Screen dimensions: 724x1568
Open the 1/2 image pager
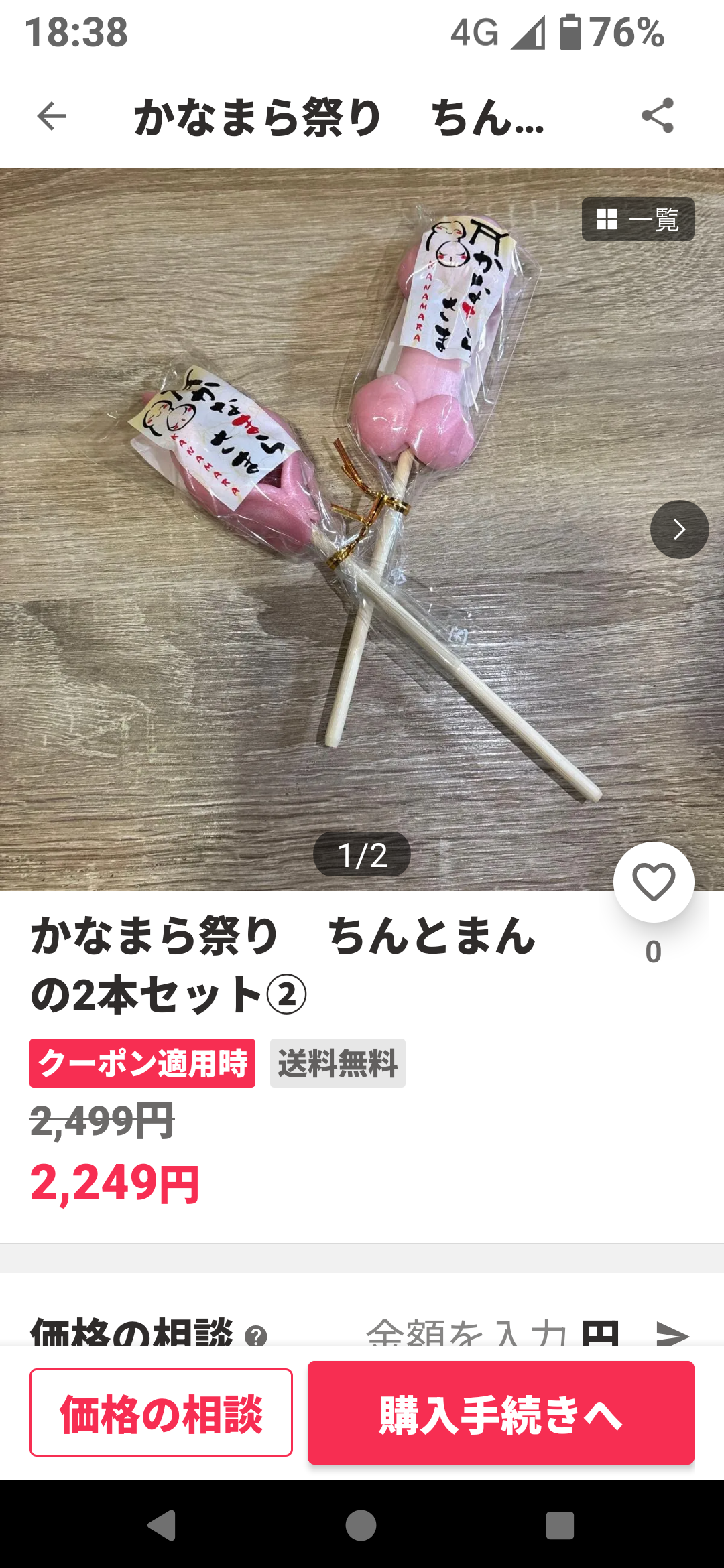coord(362,851)
